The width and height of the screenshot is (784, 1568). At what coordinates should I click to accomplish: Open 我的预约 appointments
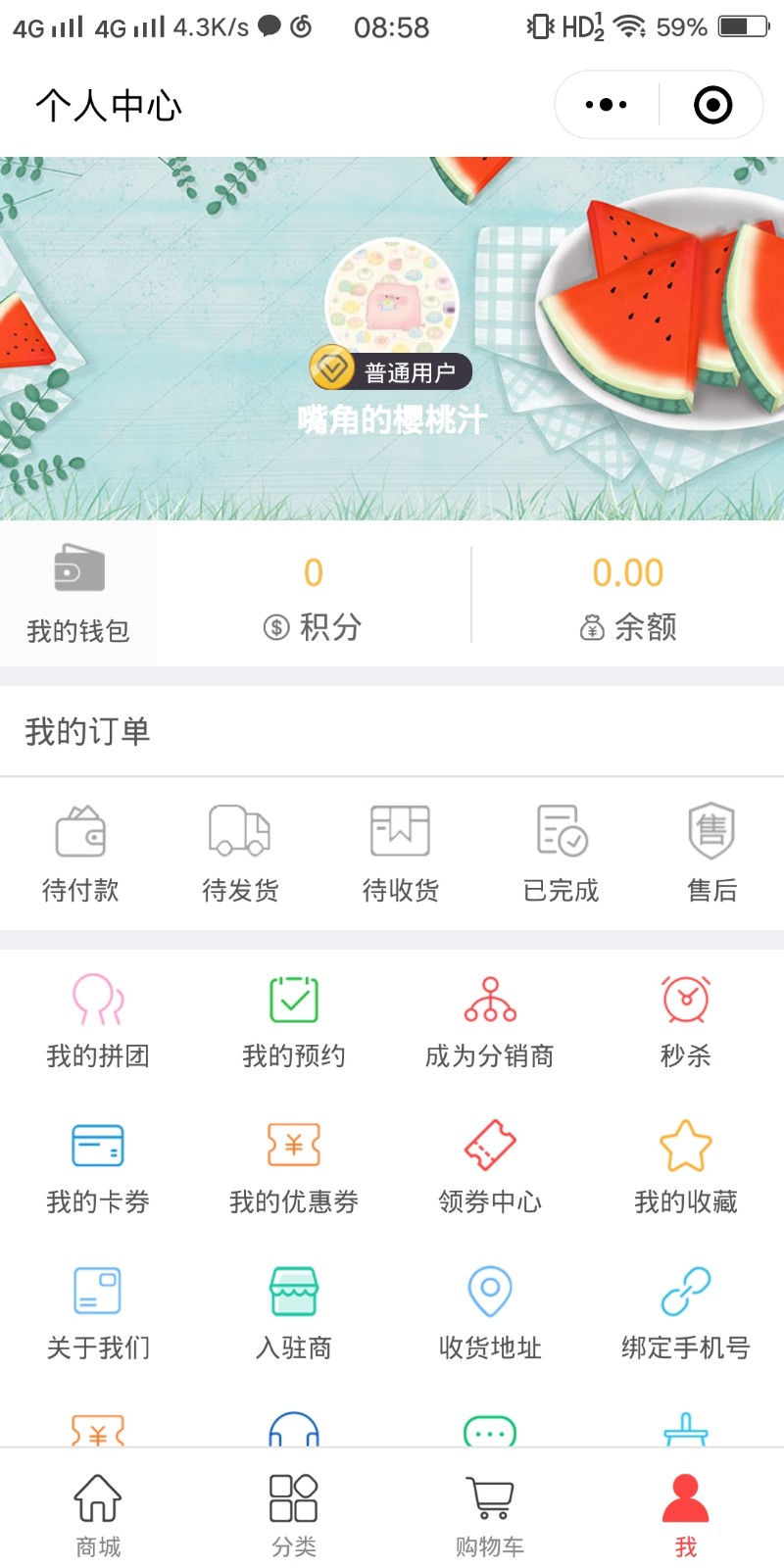tap(294, 1021)
